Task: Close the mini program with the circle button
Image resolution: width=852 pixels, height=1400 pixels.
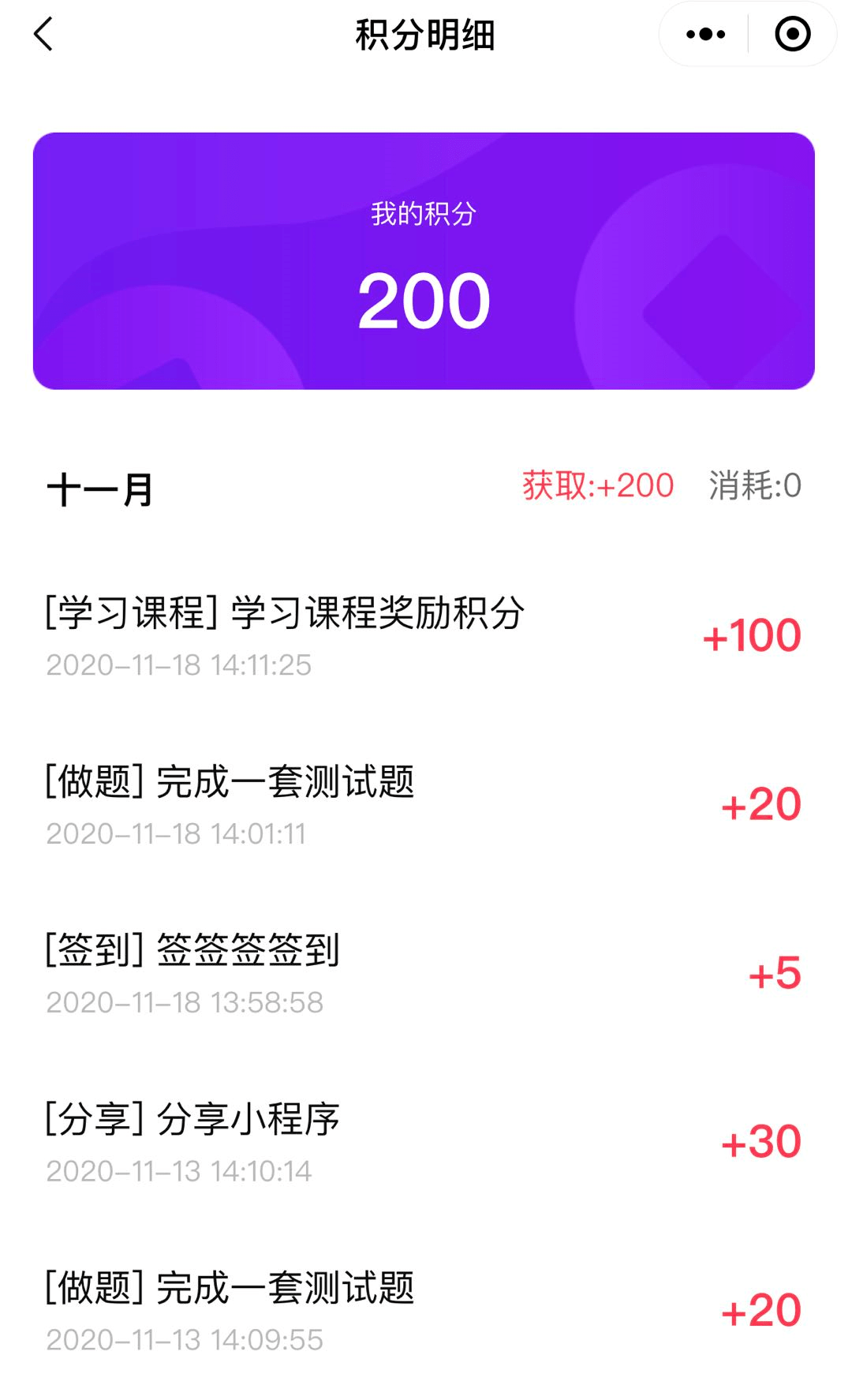Action: pos(792,35)
